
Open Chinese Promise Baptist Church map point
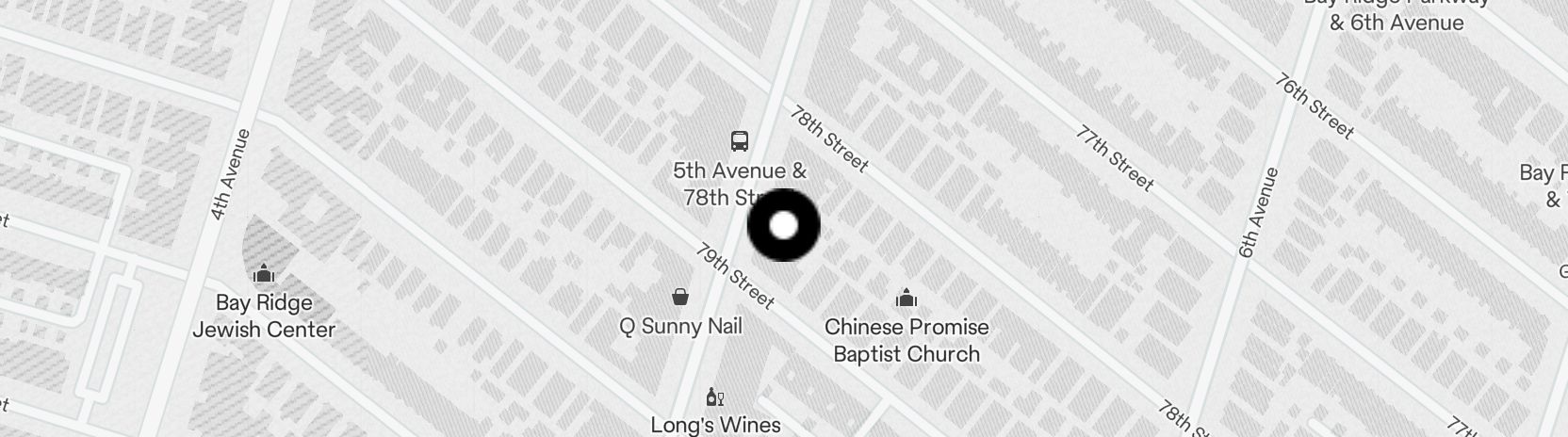[x=906, y=299]
